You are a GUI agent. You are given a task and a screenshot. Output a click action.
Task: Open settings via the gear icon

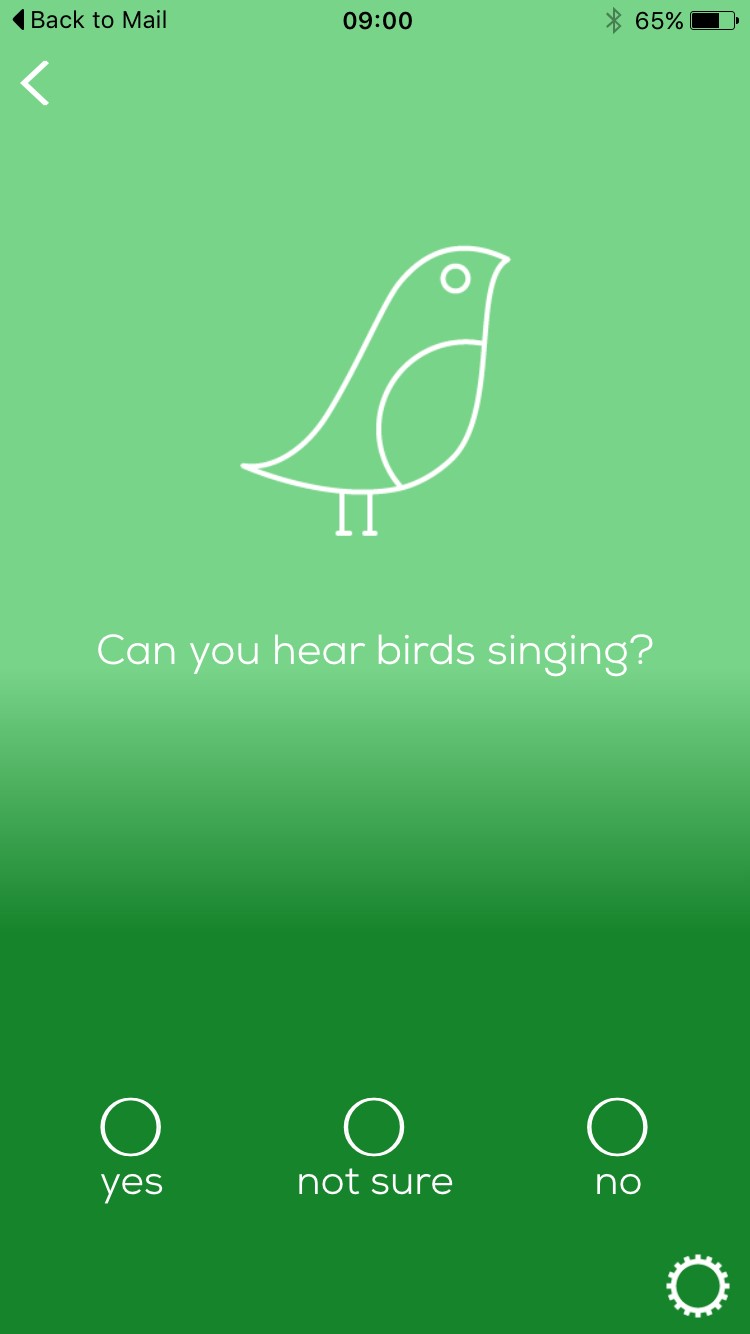[697, 1285]
